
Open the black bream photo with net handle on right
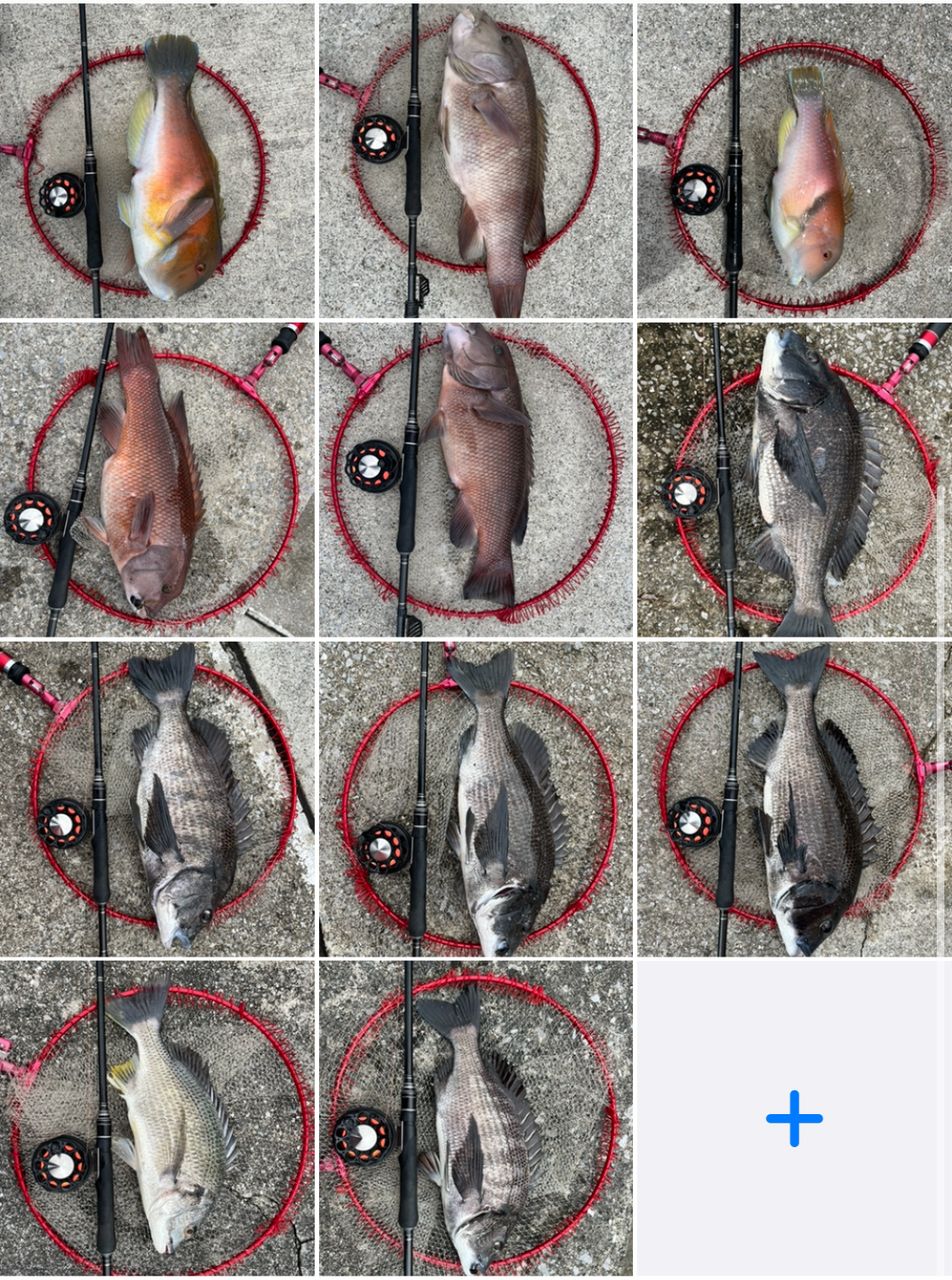pyautogui.click(x=794, y=798)
